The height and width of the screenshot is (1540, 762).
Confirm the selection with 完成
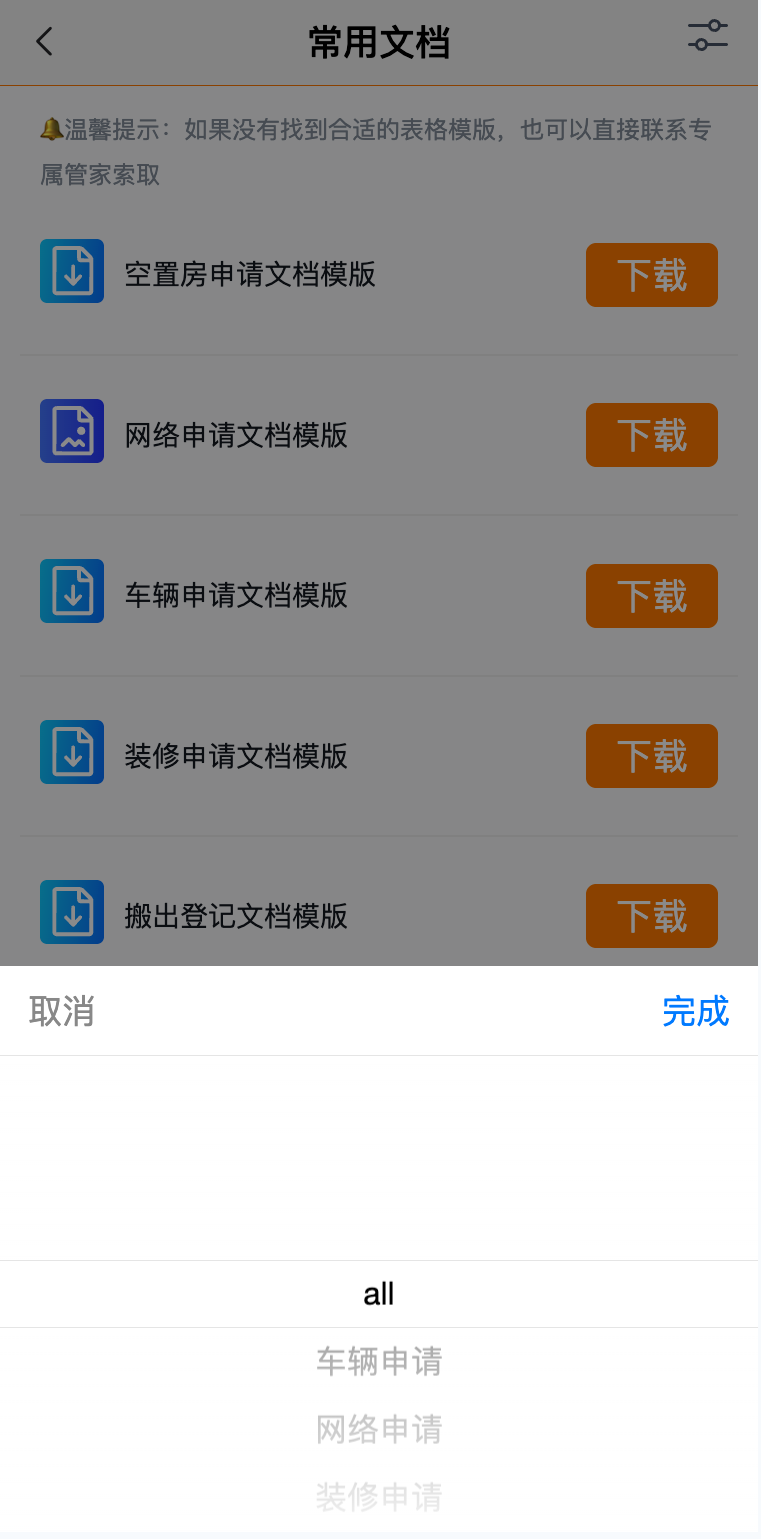point(695,1011)
